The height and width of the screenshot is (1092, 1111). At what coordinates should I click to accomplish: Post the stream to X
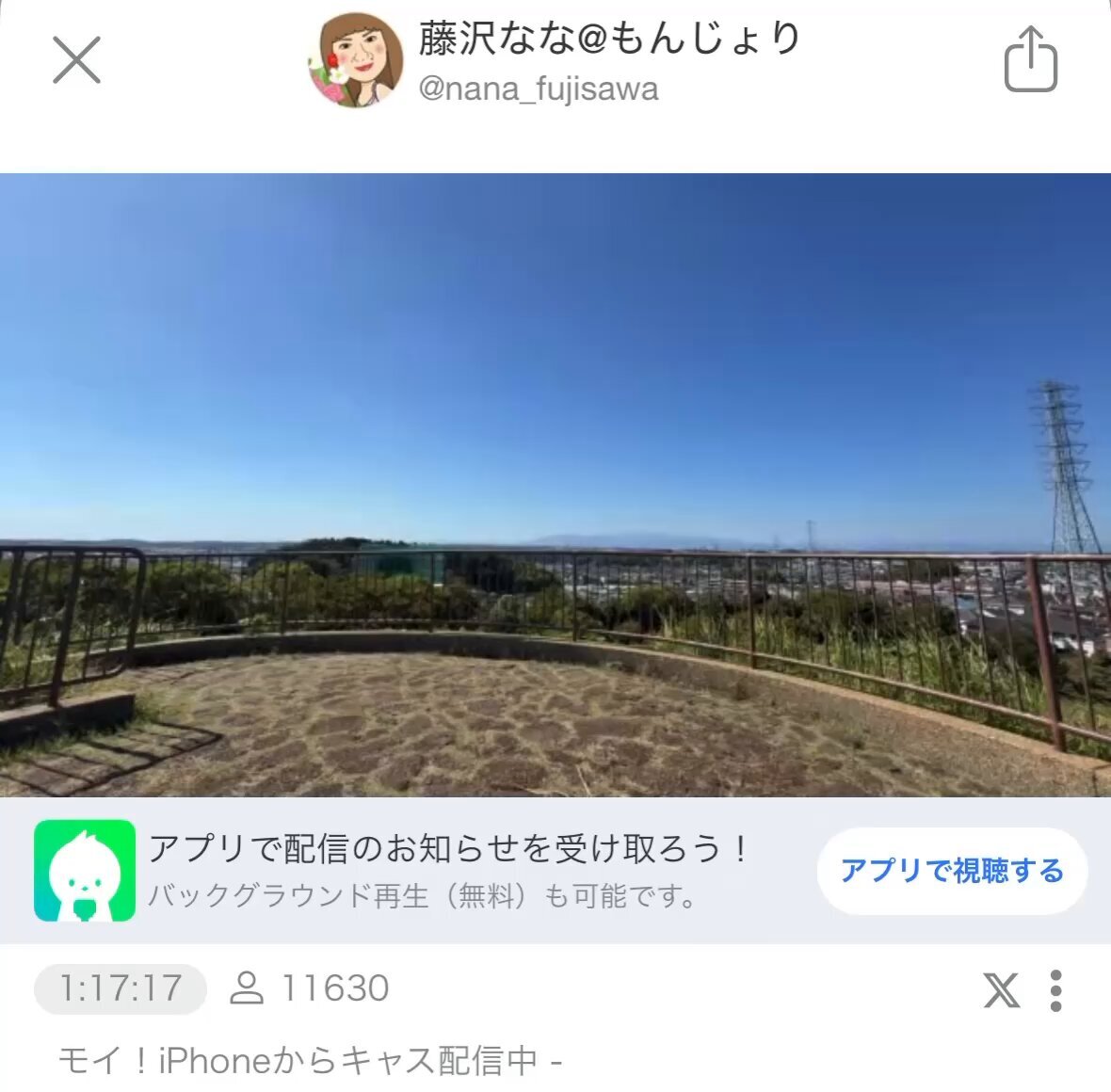1001,990
